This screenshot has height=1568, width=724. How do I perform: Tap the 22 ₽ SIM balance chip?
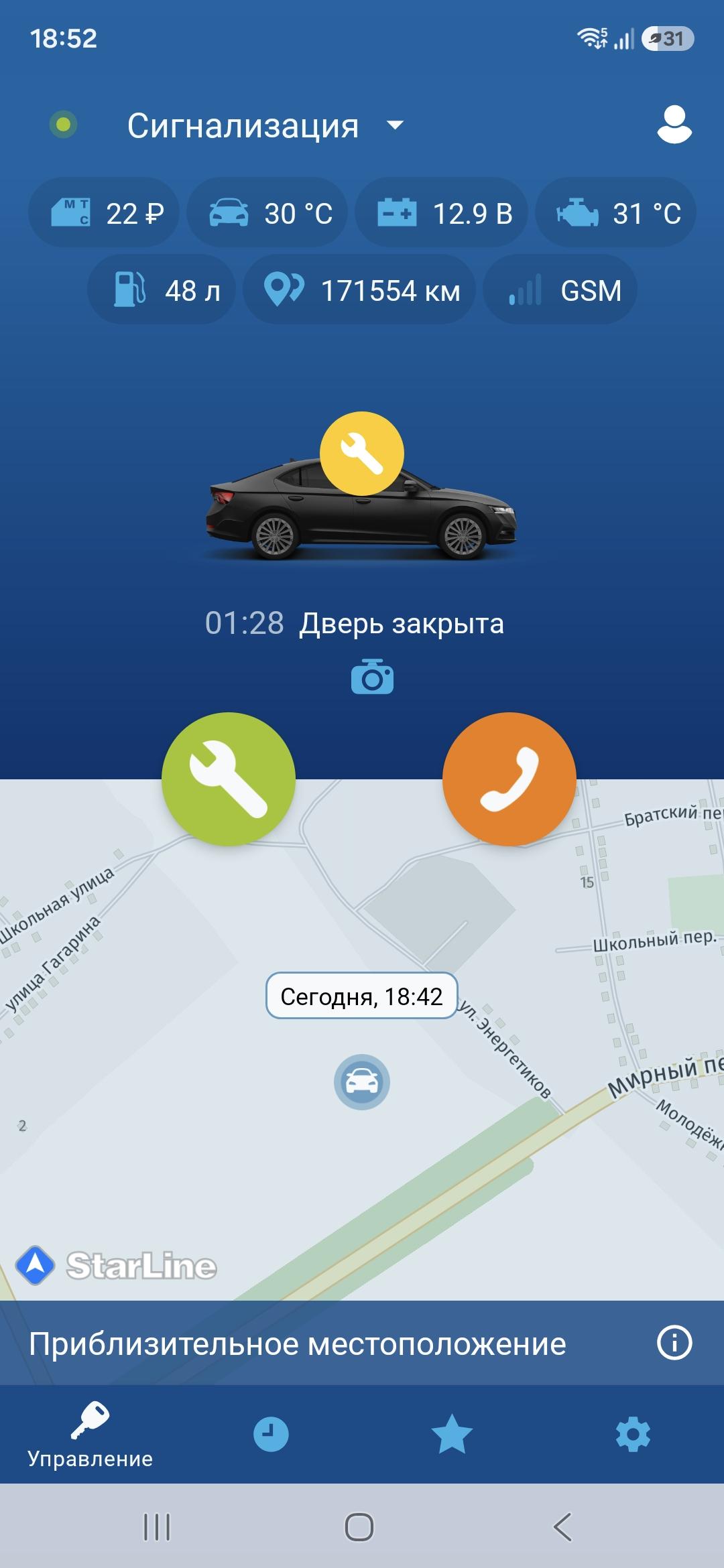(104, 212)
